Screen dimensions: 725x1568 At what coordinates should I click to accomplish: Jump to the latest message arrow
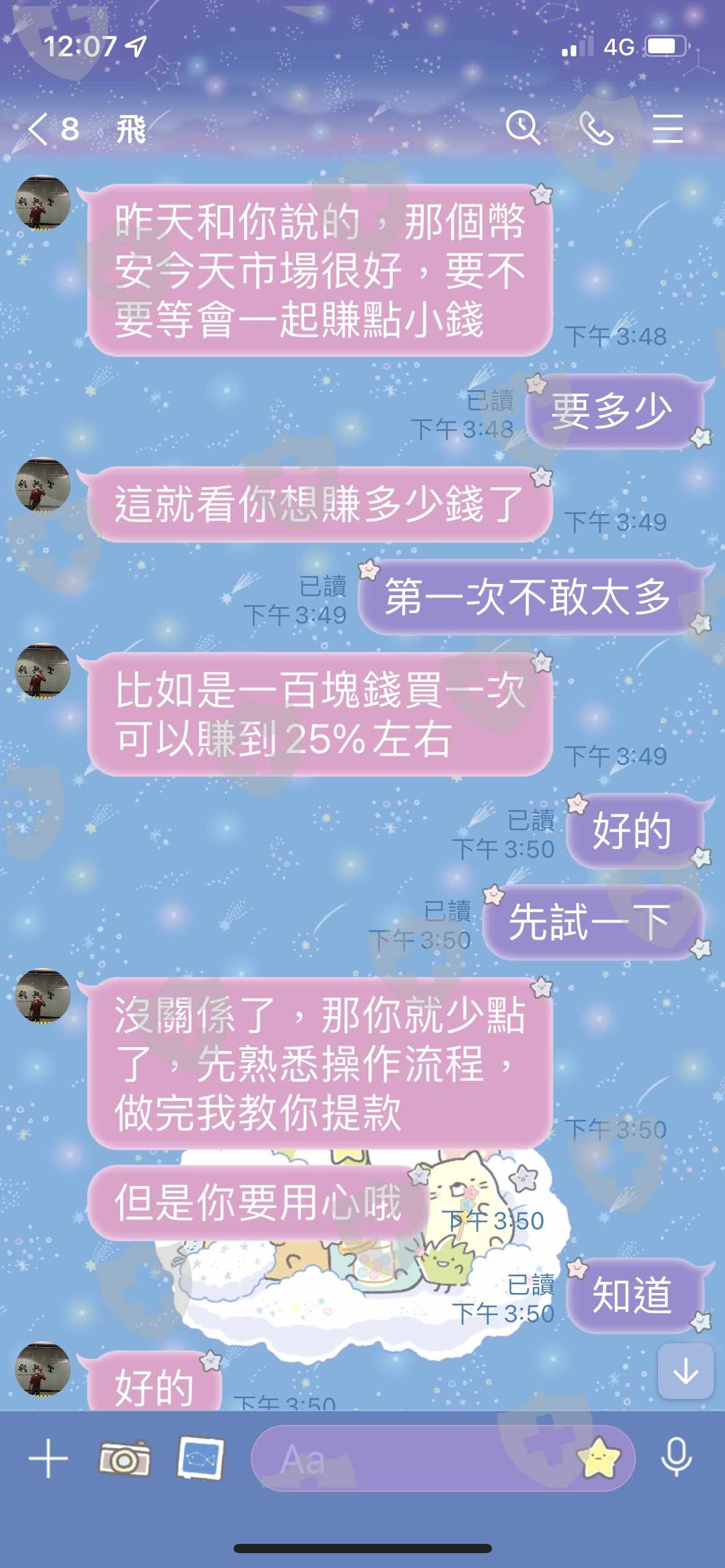coord(685,1372)
